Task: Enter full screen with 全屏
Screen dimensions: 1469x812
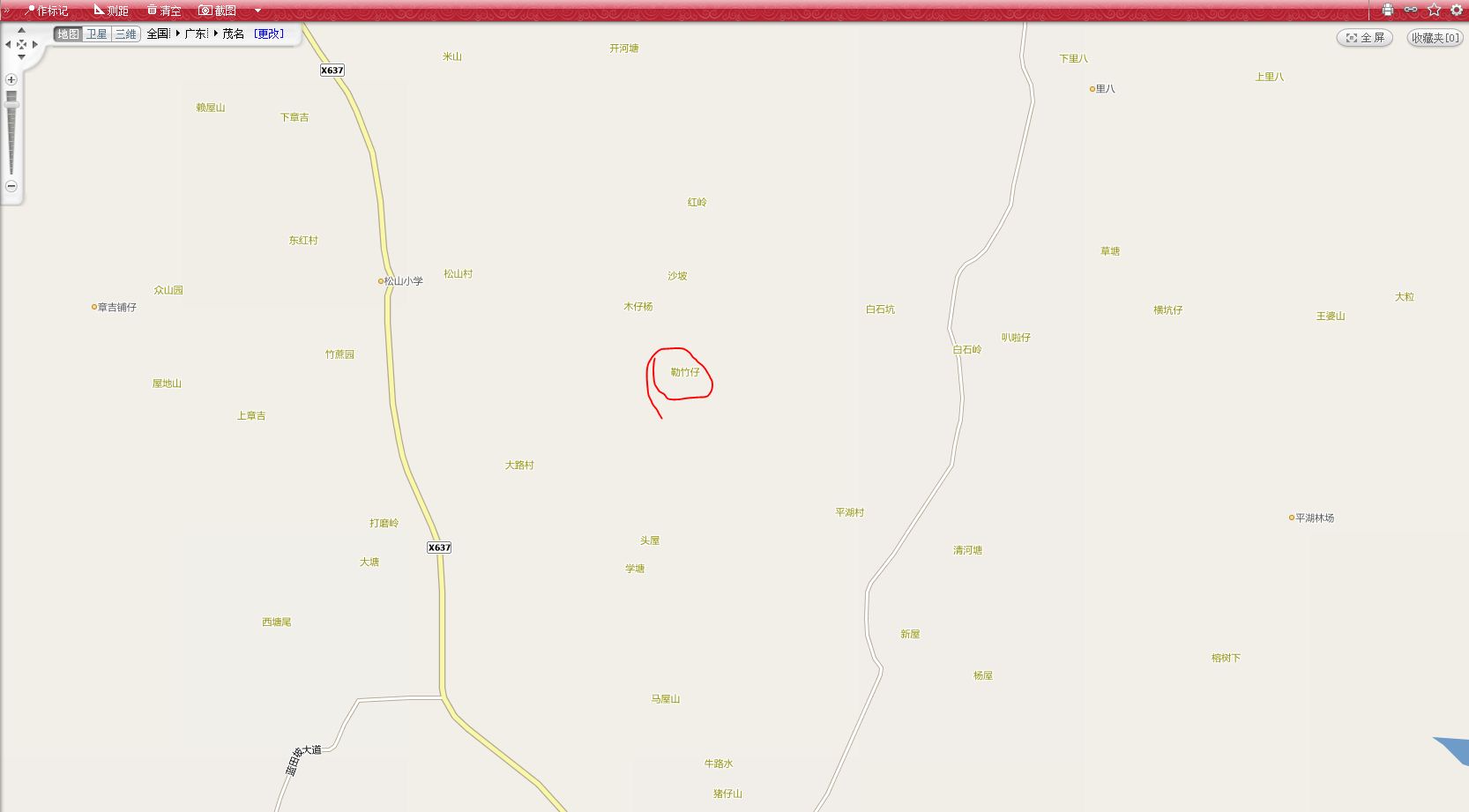Action: [1364, 38]
